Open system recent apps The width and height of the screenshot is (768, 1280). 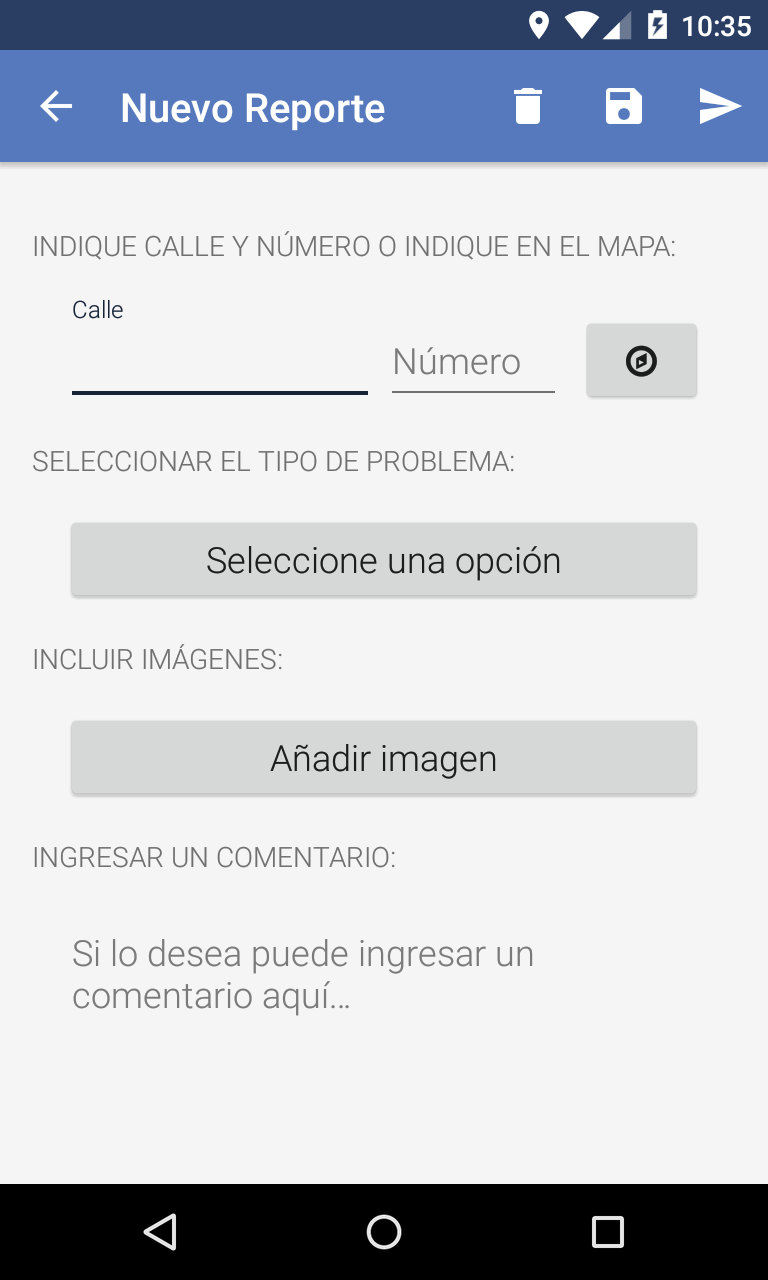(608, 1232)
